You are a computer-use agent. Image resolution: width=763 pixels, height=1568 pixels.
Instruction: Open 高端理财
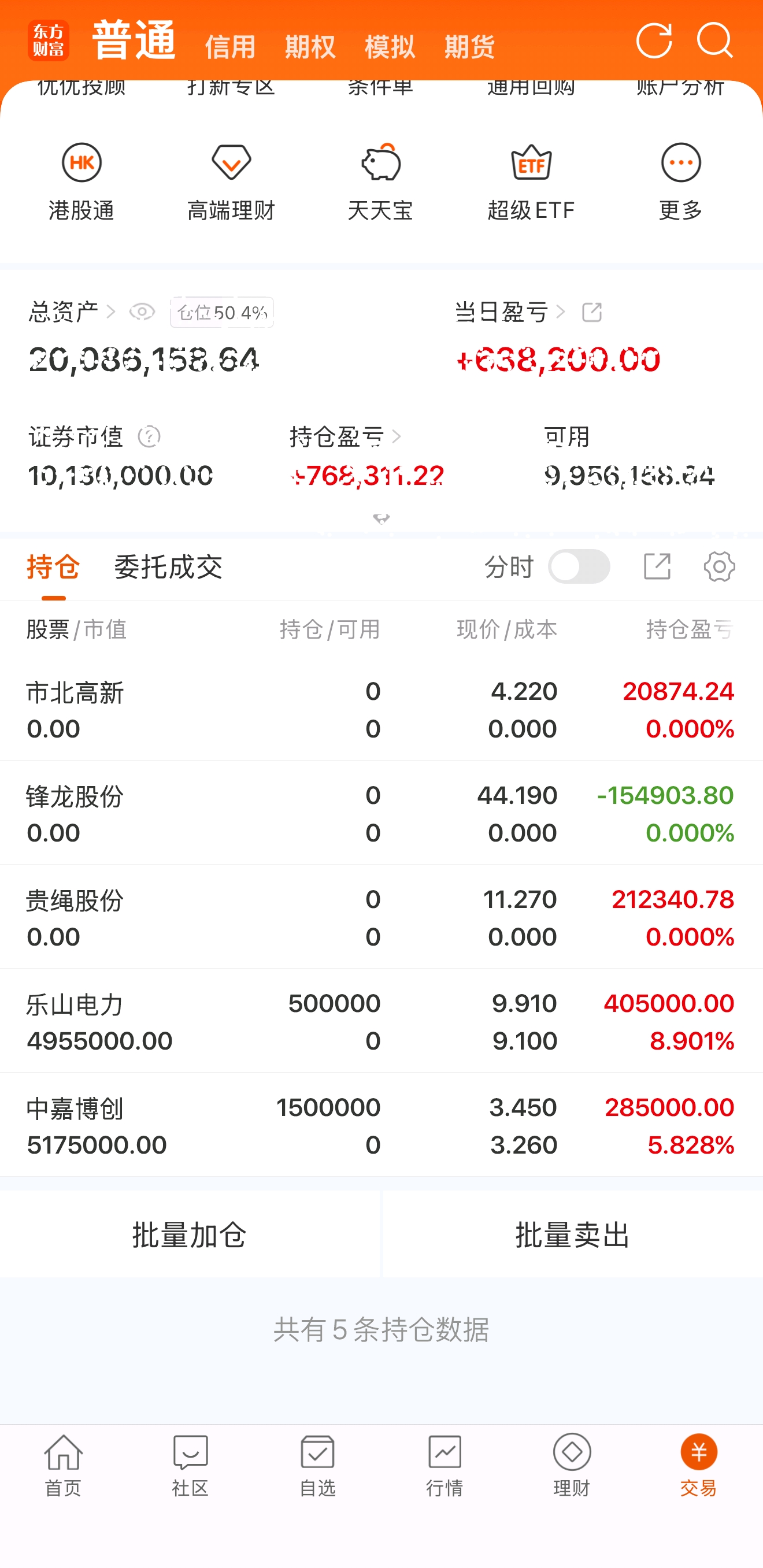point(231,182)
